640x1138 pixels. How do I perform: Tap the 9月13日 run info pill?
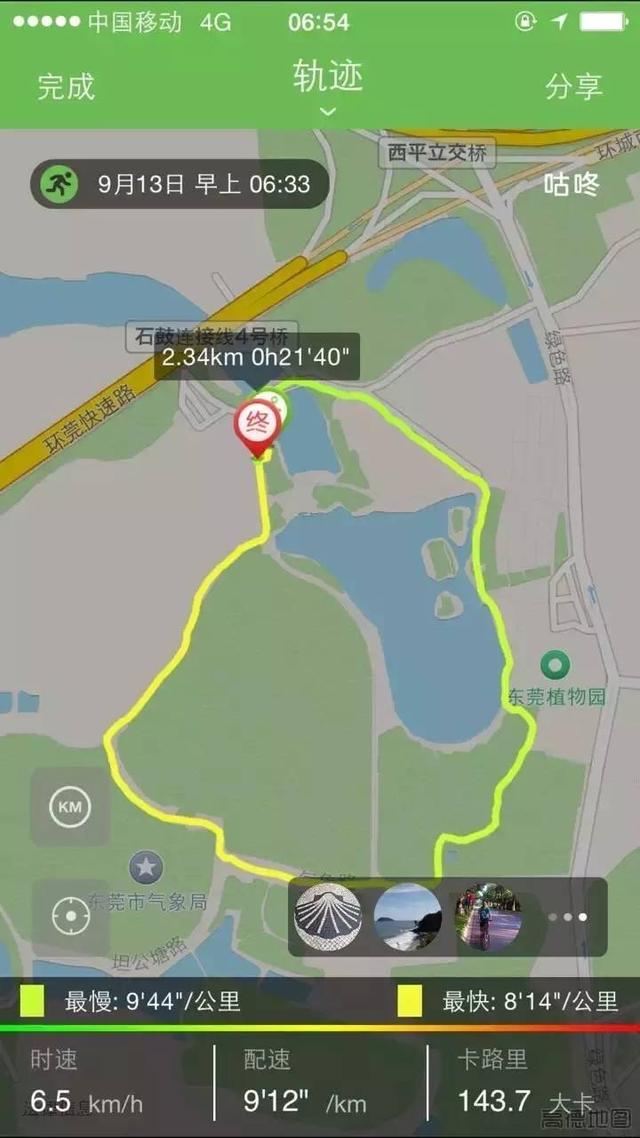coord(179,184)
